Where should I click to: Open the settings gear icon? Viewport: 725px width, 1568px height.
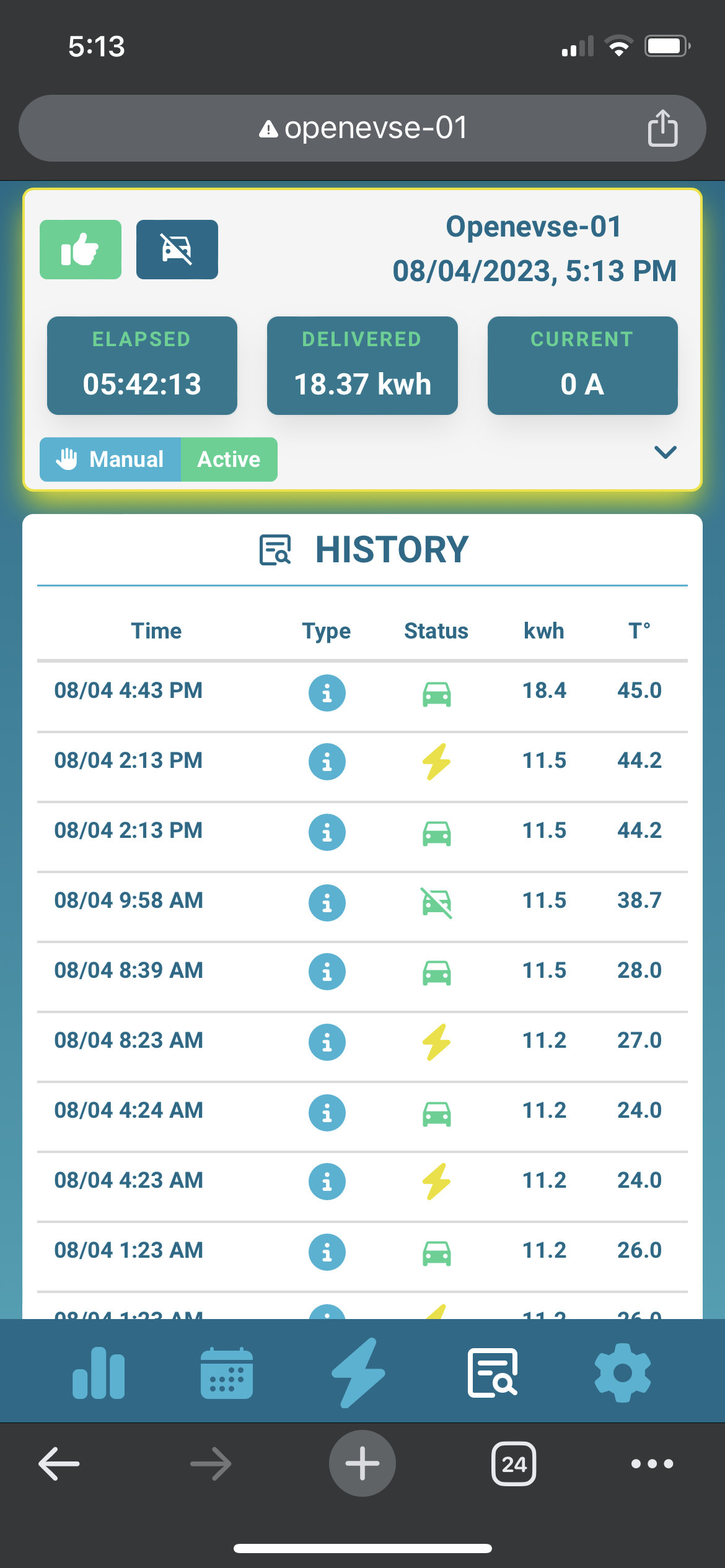pyautogui.click(x=623, y=1372)
